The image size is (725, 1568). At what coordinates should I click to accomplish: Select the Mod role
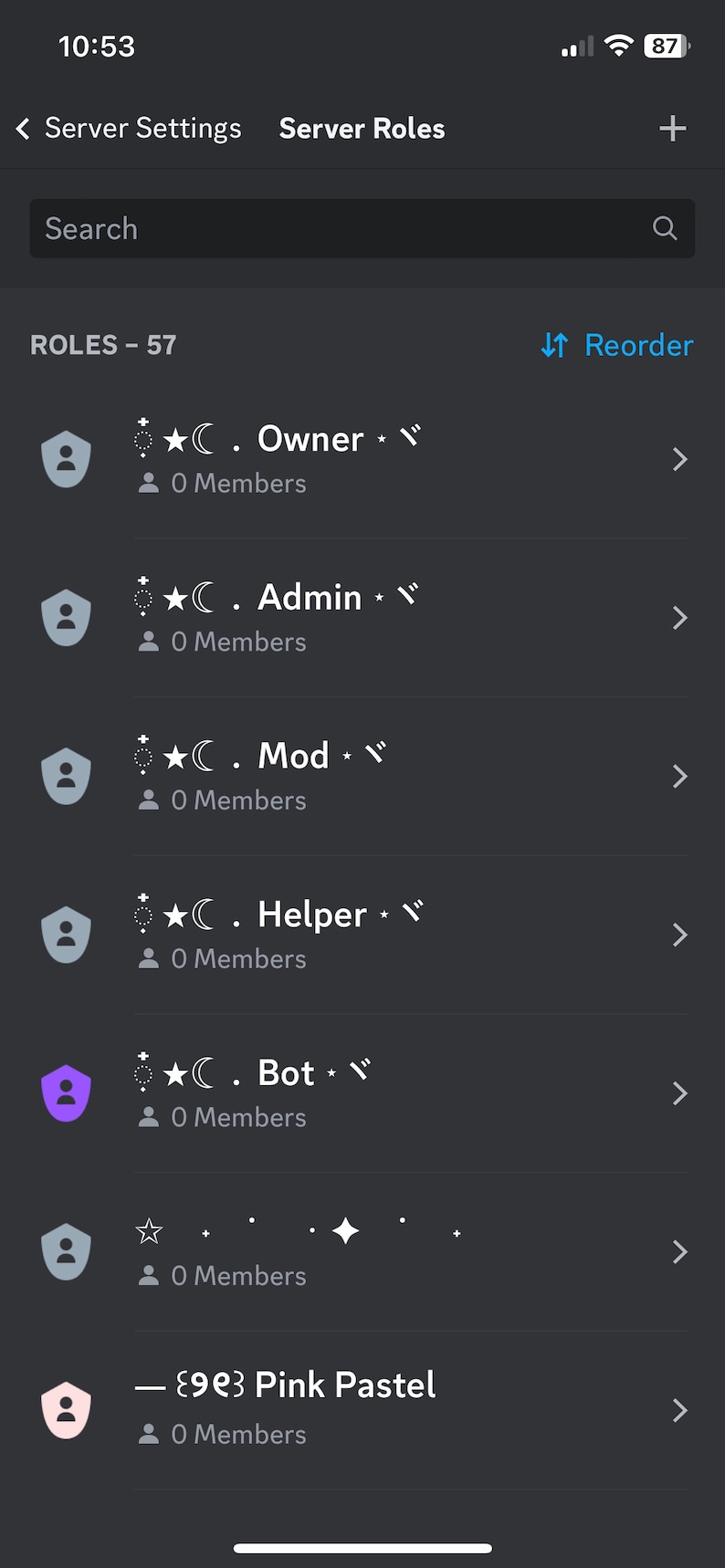[362, 777]
